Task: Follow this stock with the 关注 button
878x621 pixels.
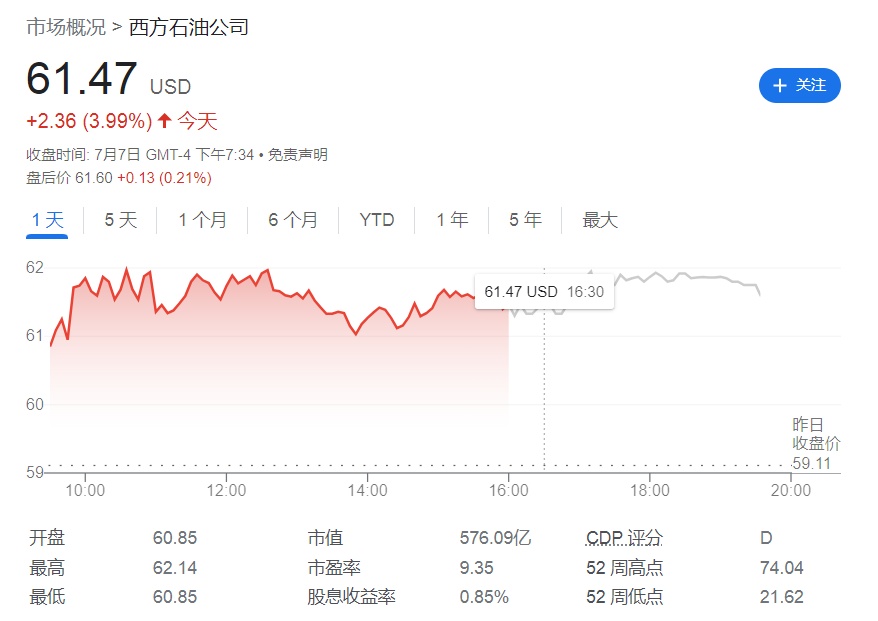Action: [799, 86]
